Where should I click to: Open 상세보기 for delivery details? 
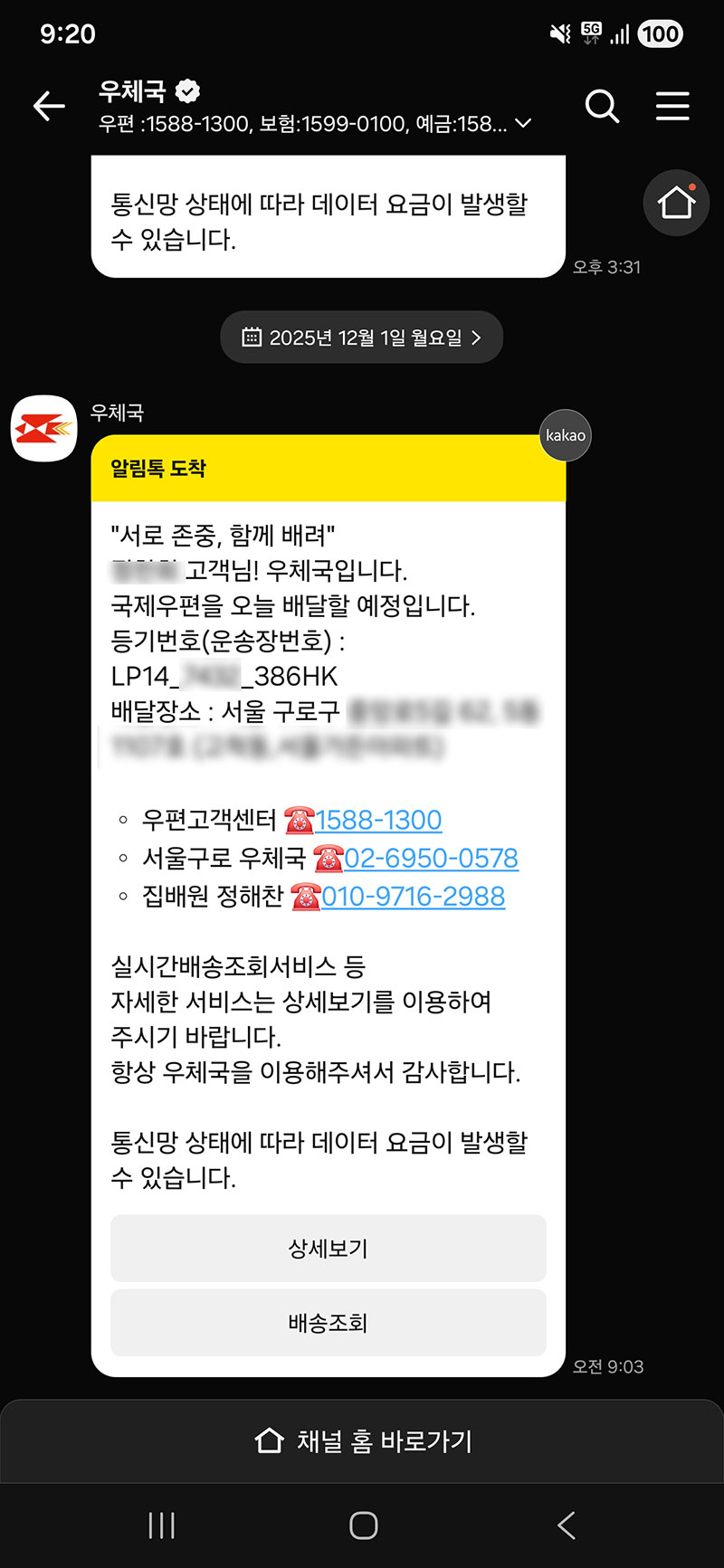328,1249
